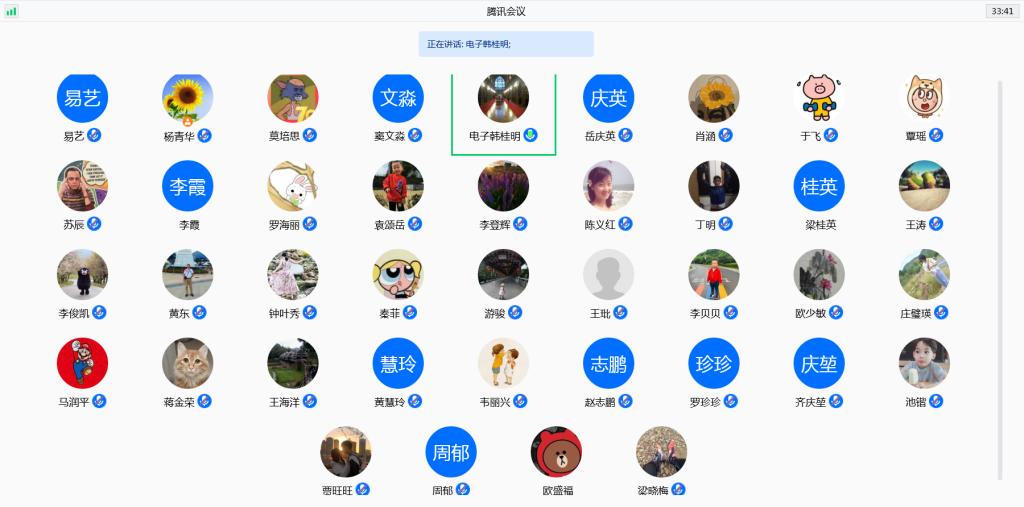Select 黄慧玲's tile
Viewport: 1024px width, 507px height.
398,362
